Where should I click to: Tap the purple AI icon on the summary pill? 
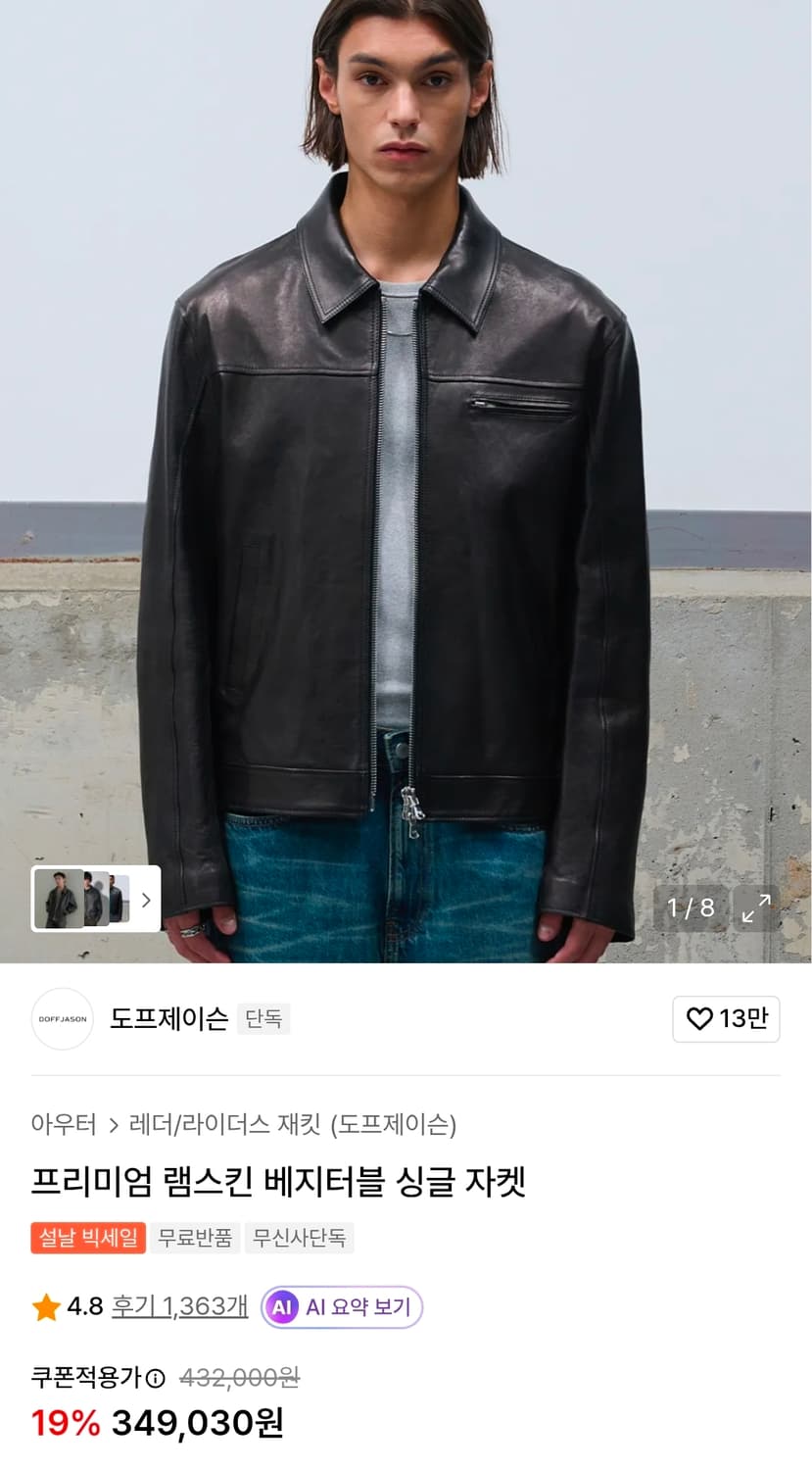coord(282,1306)
